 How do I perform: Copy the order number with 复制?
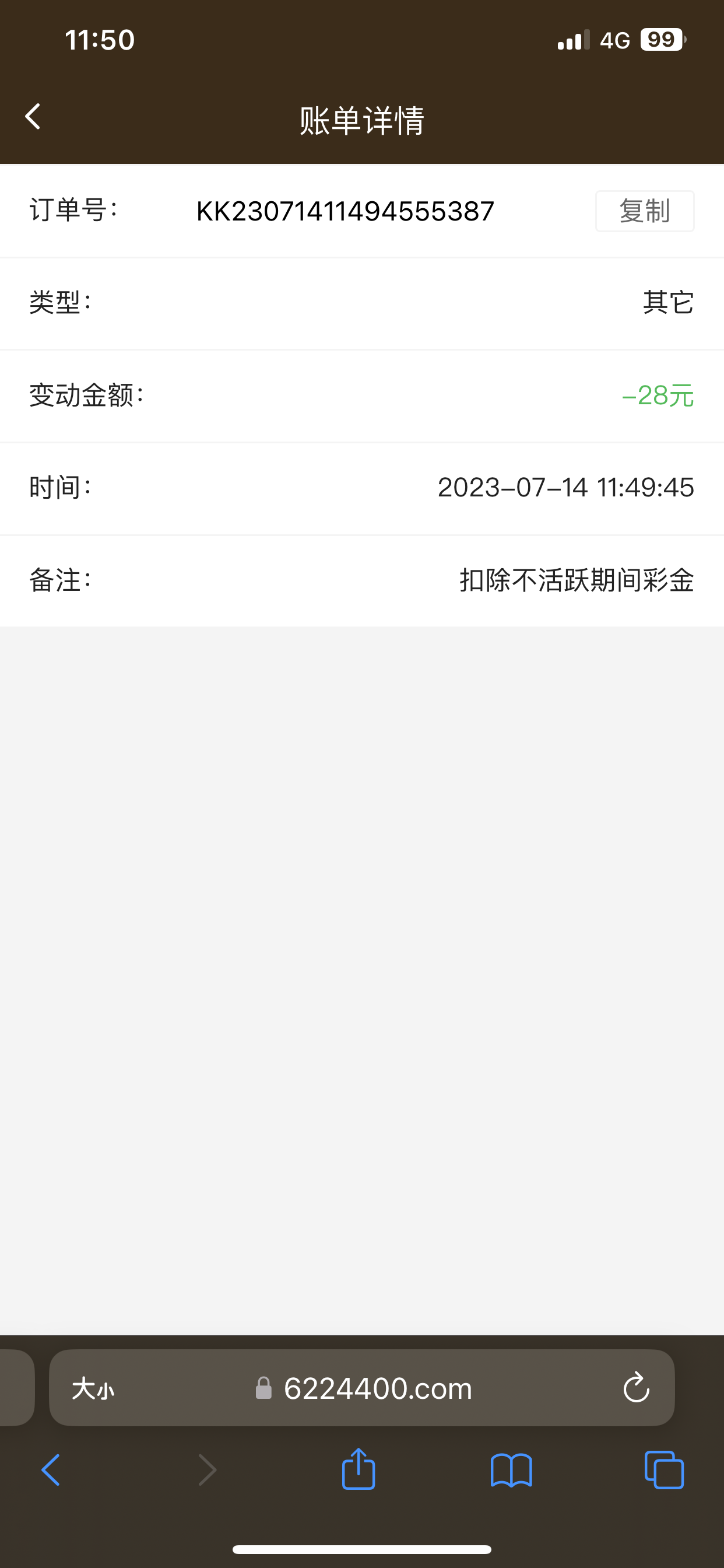point(644,211)
